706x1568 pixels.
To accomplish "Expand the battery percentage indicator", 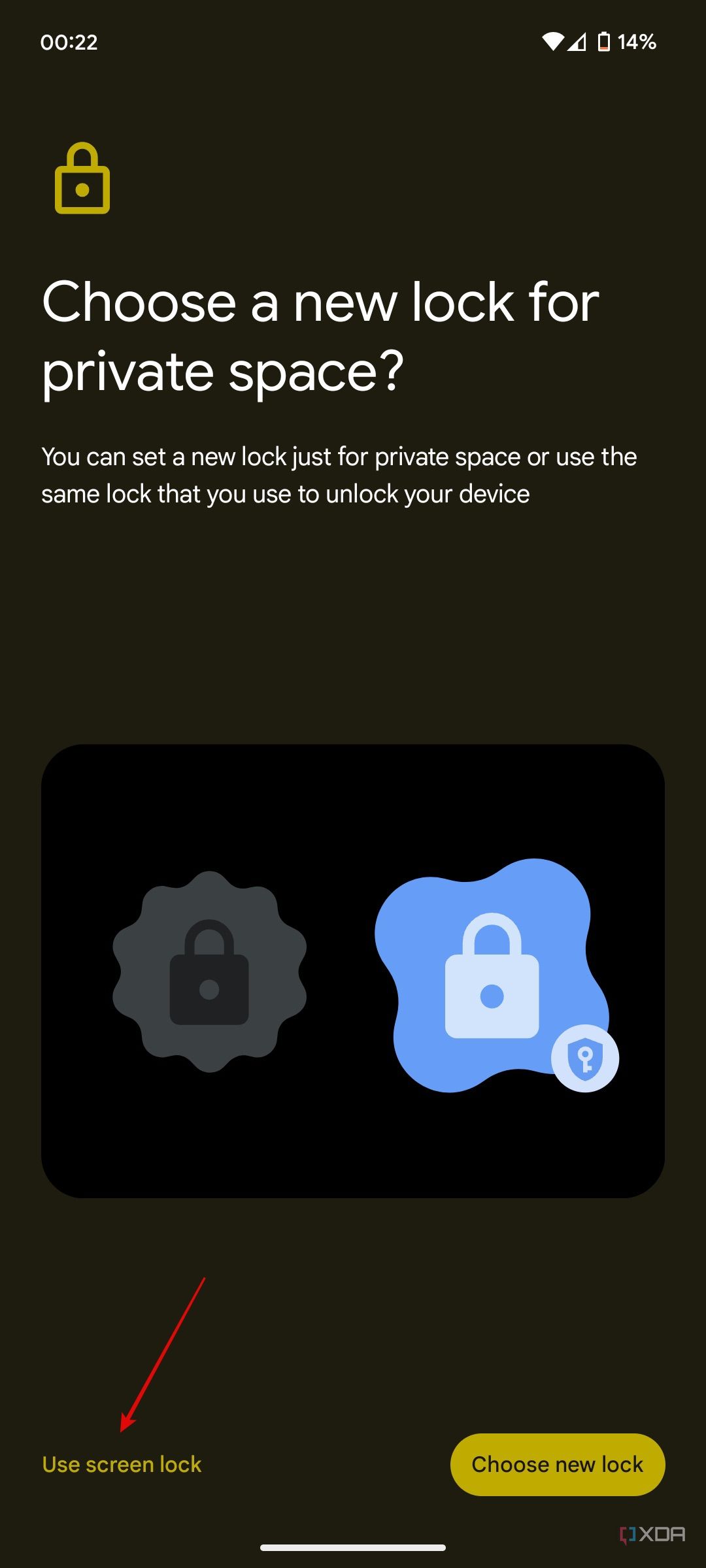I will 635,41.
